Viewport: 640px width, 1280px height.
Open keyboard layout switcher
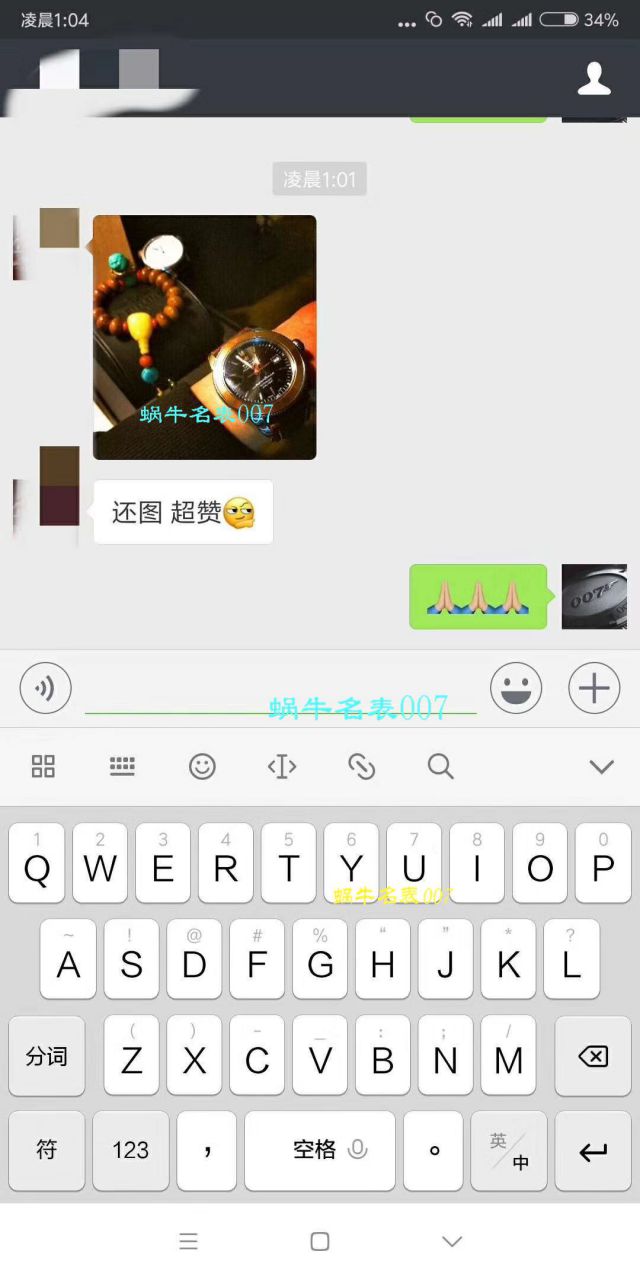[x=122, y=767]
